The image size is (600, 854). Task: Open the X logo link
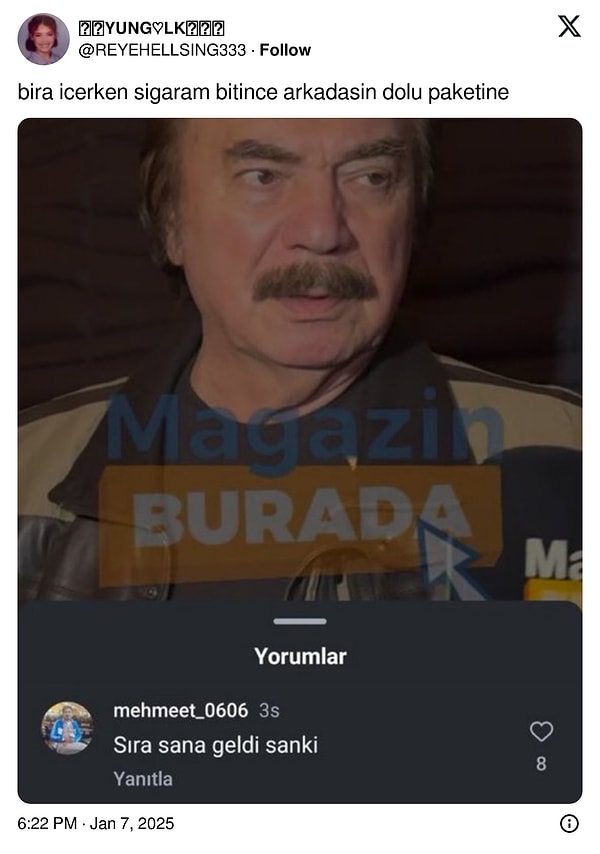(x=568, y=27)
